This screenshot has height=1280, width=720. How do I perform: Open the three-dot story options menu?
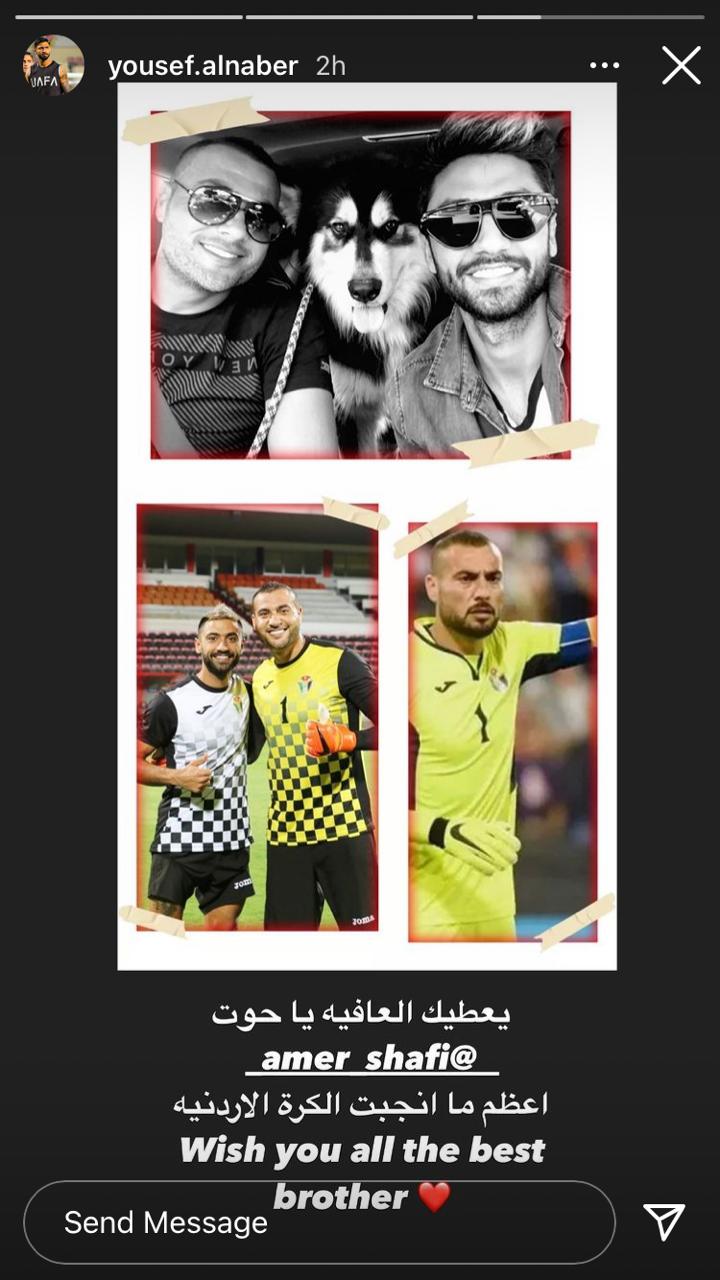[604, 66]
